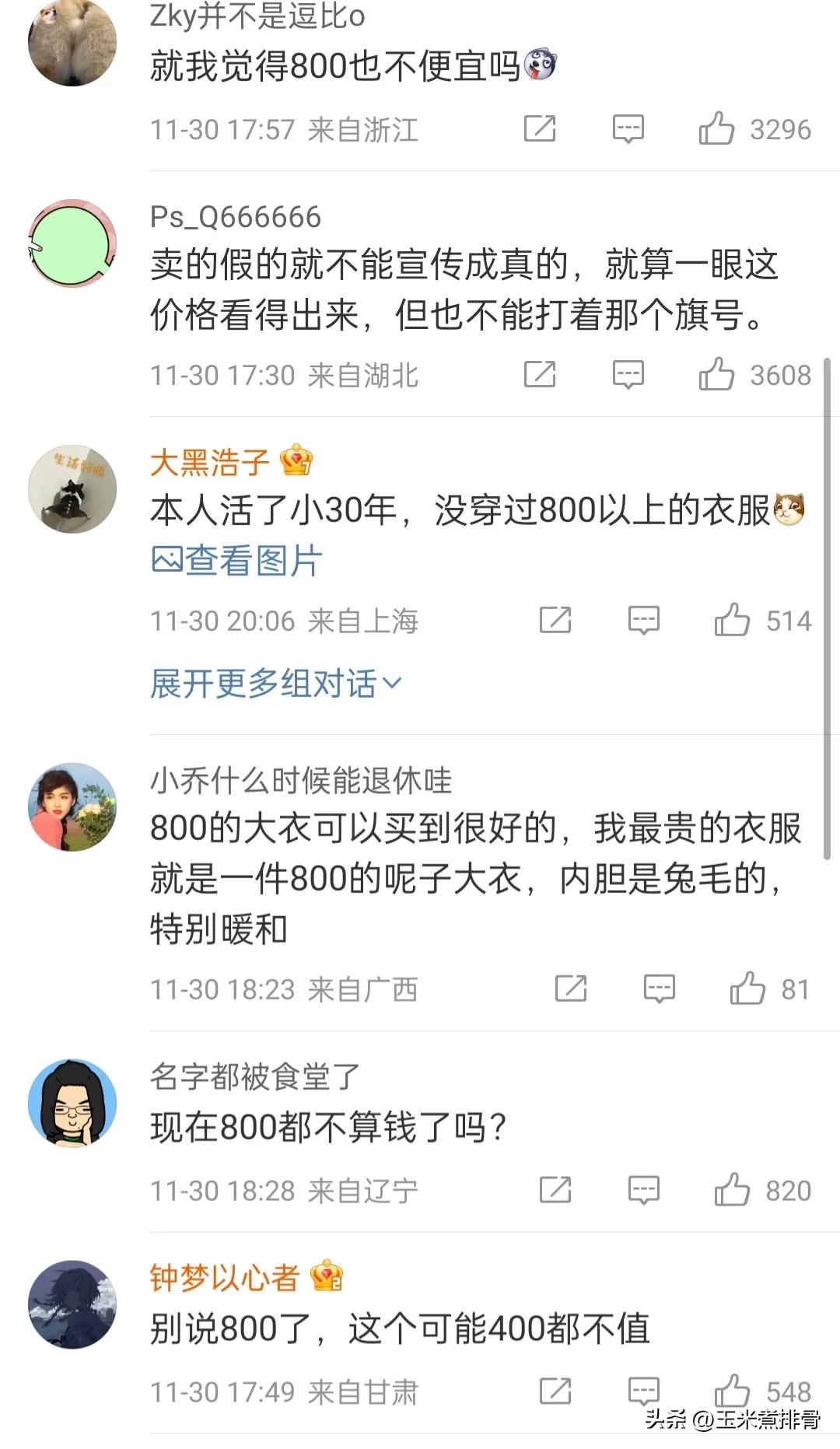
Task: Click the VIP crown badge next to 大黑浩子
Action: click(298, 460)
